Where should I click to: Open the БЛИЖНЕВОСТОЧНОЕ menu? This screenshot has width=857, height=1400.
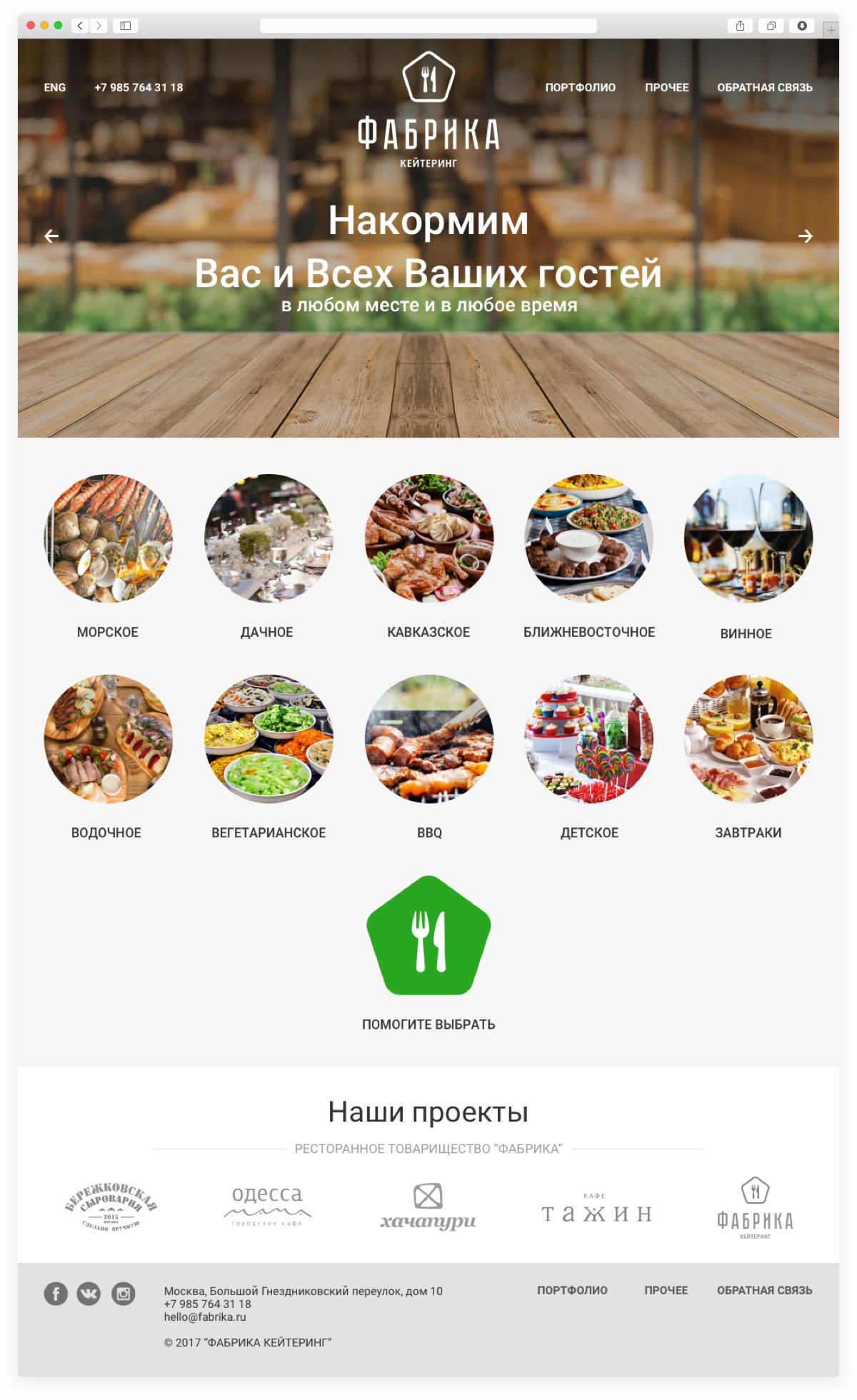pyautogui.click(x=588, y=539)
